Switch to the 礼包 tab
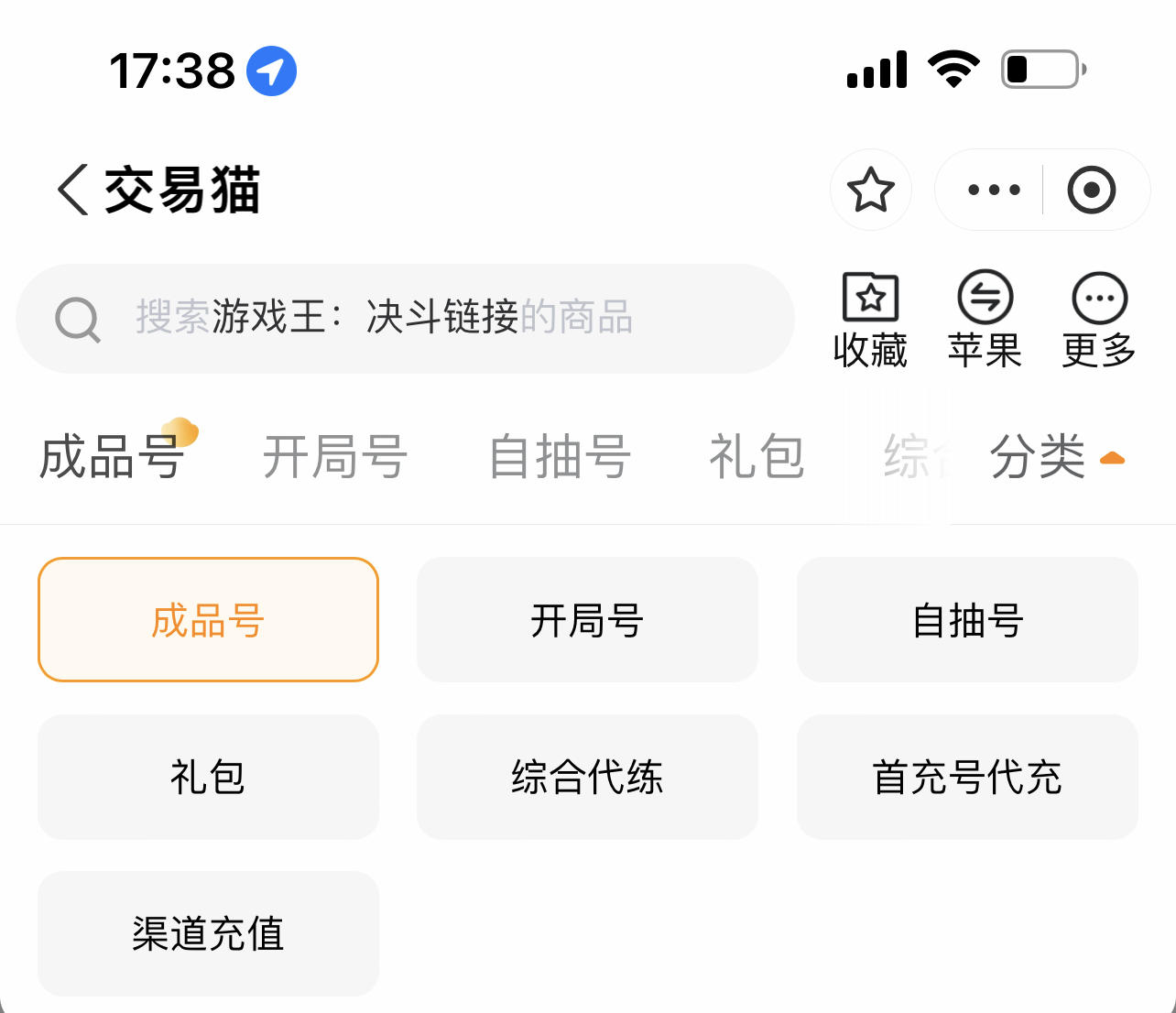1176x1013 pixels. click(757, 456)
